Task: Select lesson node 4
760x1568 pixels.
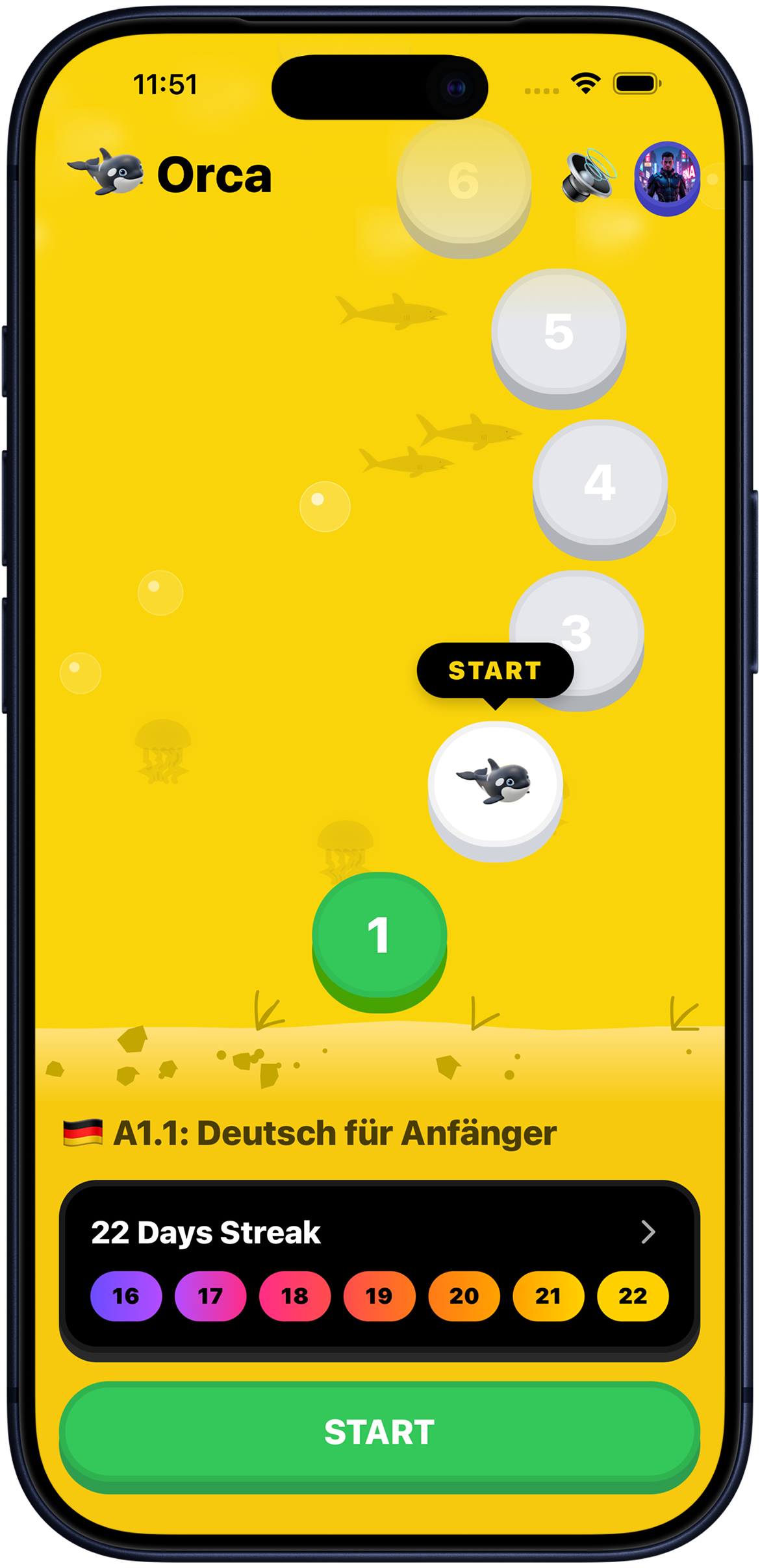Action: point(600,482)
